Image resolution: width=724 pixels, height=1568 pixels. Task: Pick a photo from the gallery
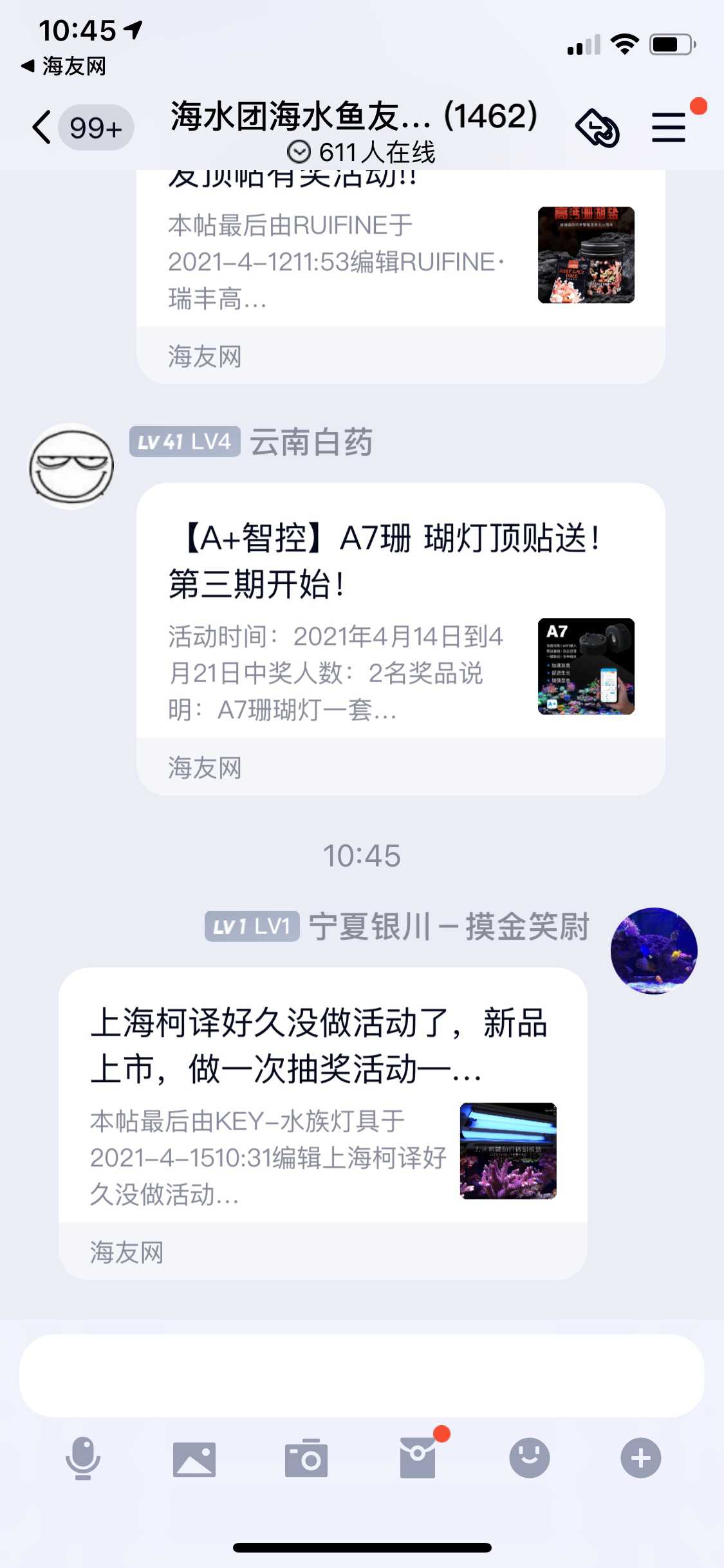pyautogui.click(x=194, y=1459)
